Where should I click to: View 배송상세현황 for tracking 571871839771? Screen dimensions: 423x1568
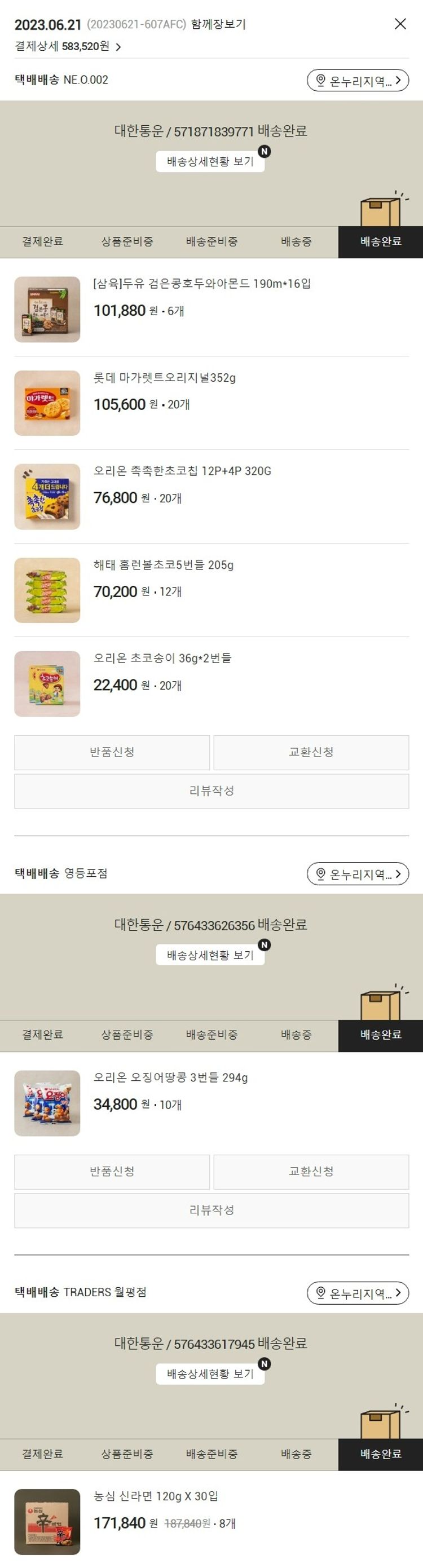coord(210,161)
